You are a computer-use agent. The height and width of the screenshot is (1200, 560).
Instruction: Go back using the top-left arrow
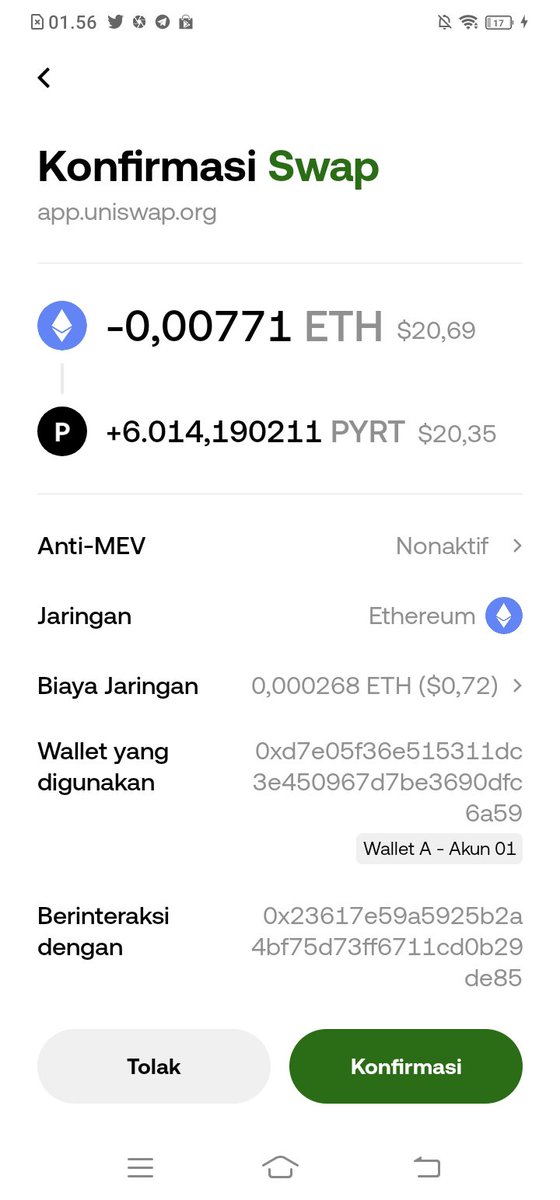(x=44, y=78)
